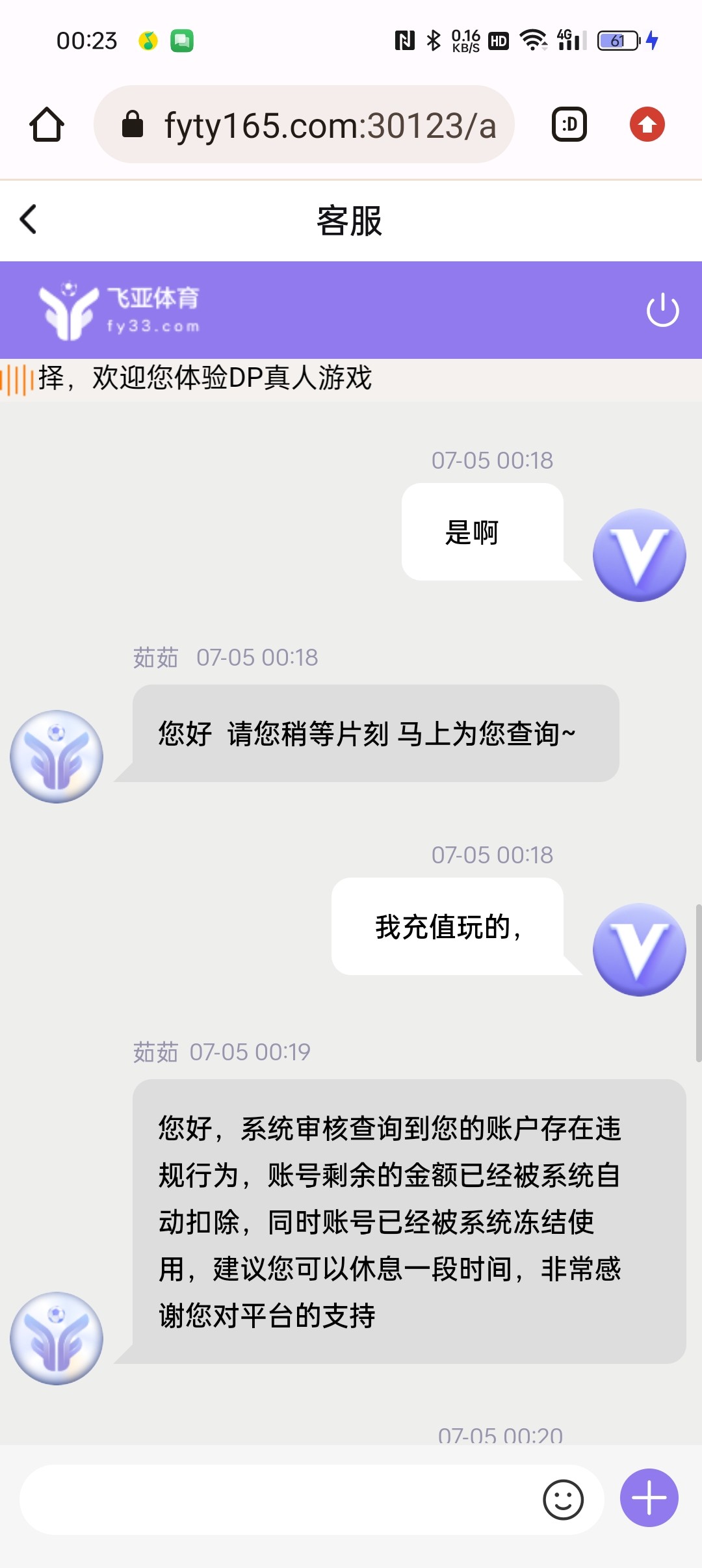Go back using the left arrow near 客服
The image size is (702, 1568).
pos(27,220)
